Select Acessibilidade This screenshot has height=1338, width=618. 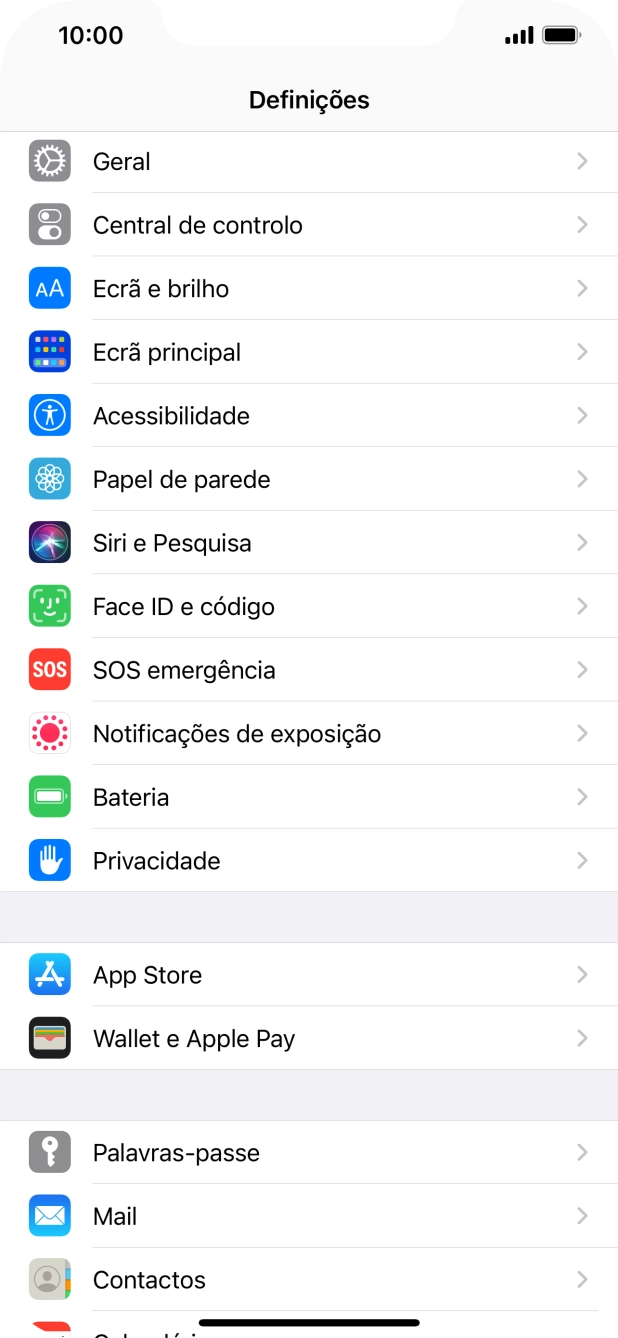(309, 416)
